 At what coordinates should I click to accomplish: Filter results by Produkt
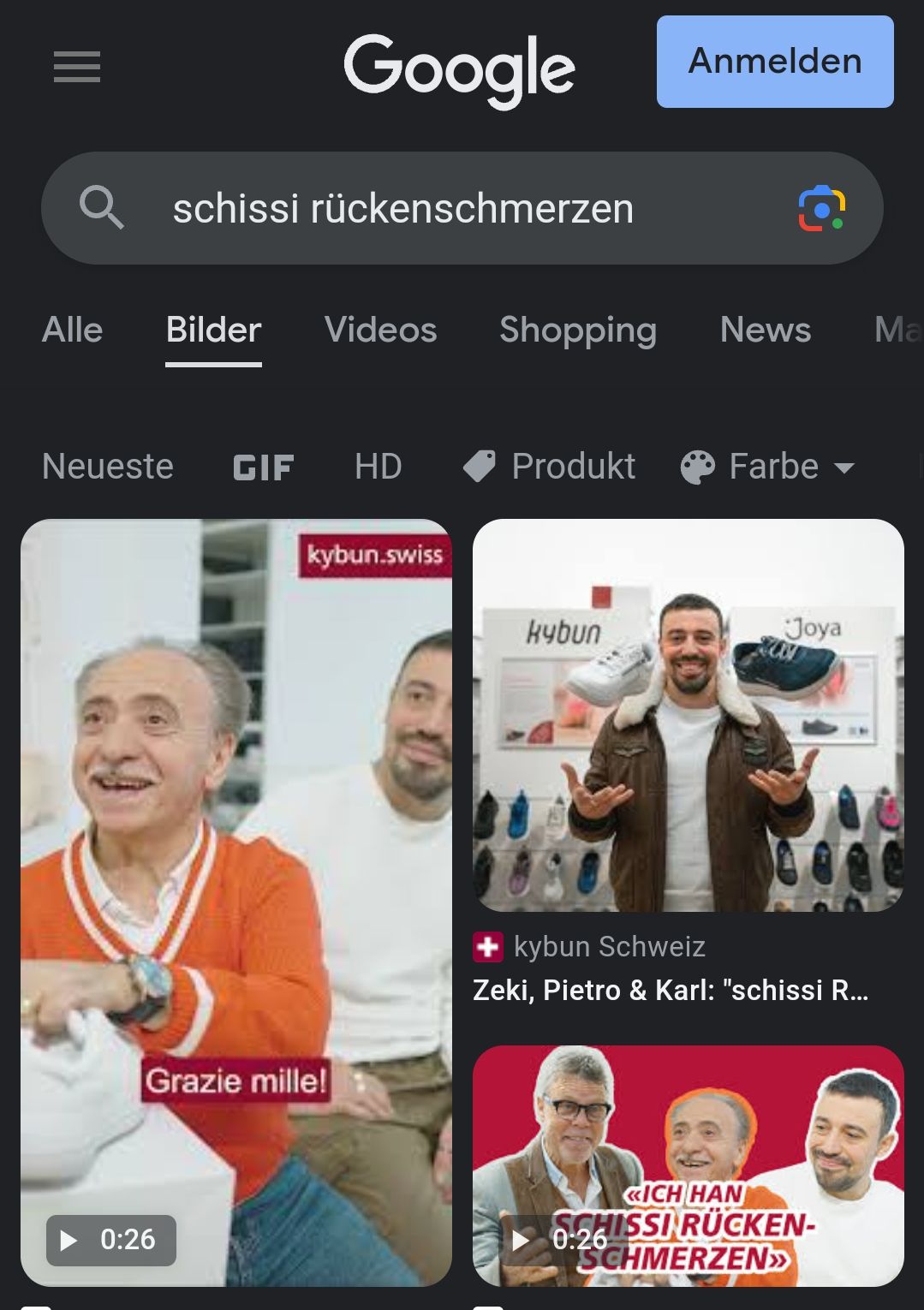[550, 467]
